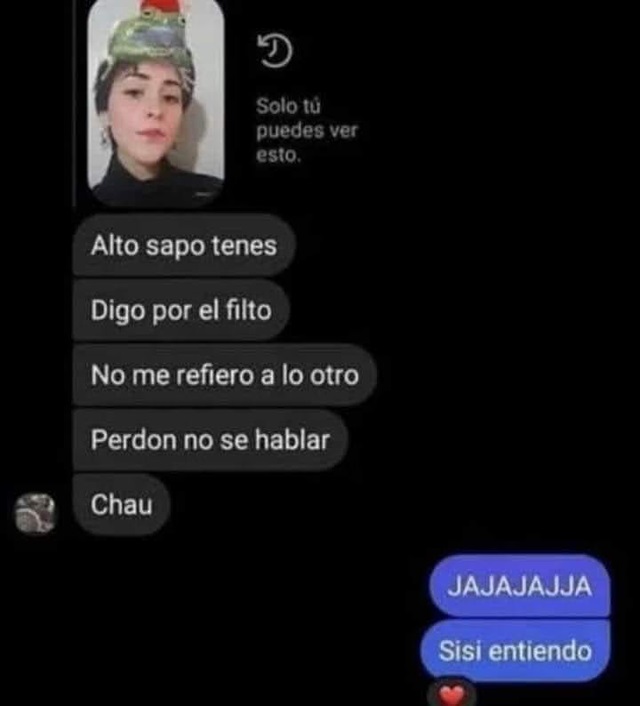The height and width of the screenshot is (706, 640).
Task: Open the sender's profile avatar beside Chau
Action: [x=35, y=512]
